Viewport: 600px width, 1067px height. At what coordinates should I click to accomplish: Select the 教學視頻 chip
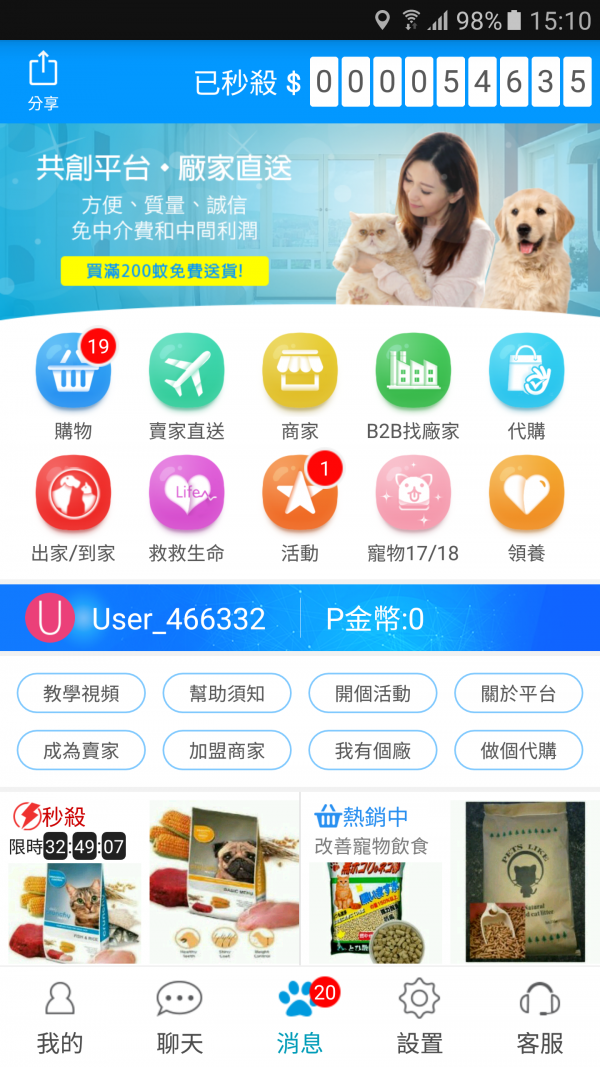coord(81,693)
